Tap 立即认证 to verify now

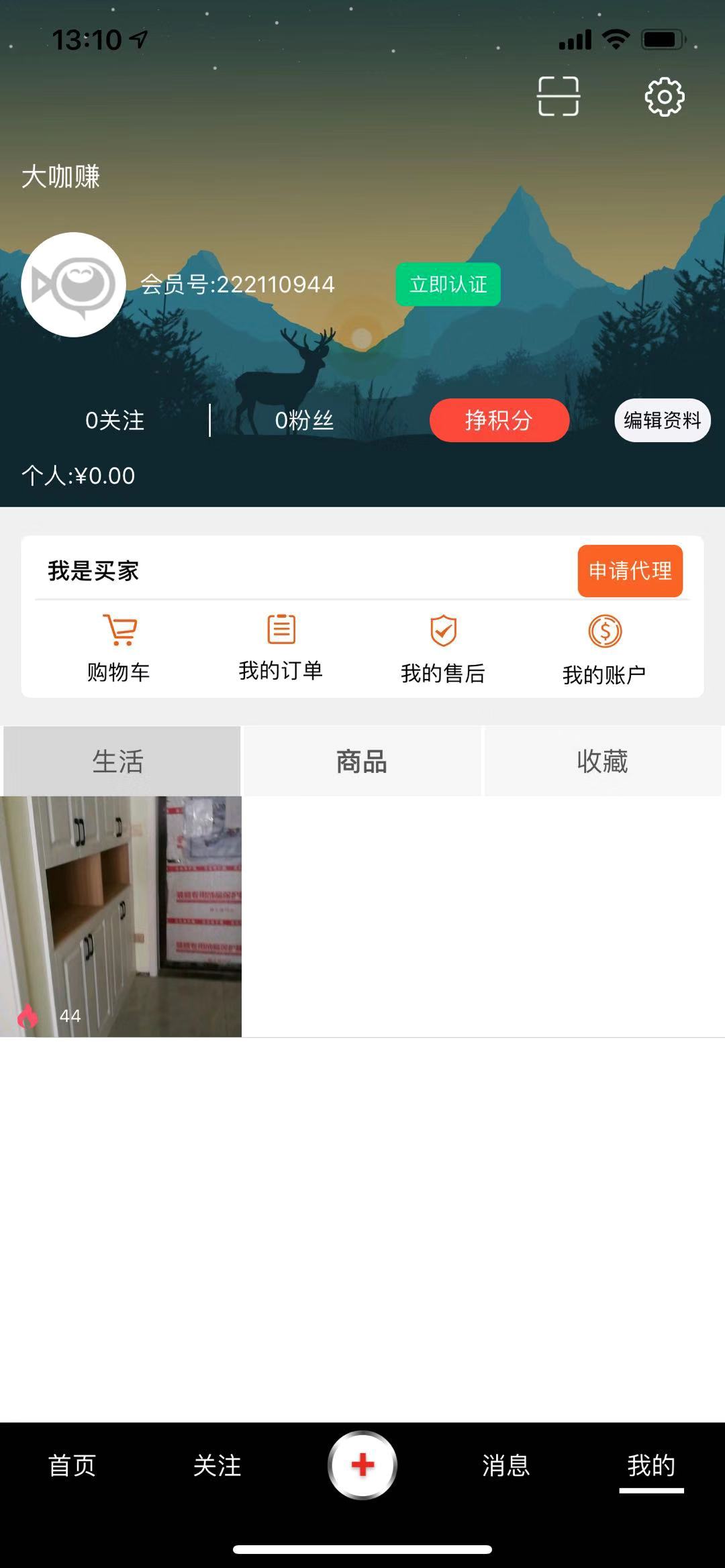click(x=448, y=284)
